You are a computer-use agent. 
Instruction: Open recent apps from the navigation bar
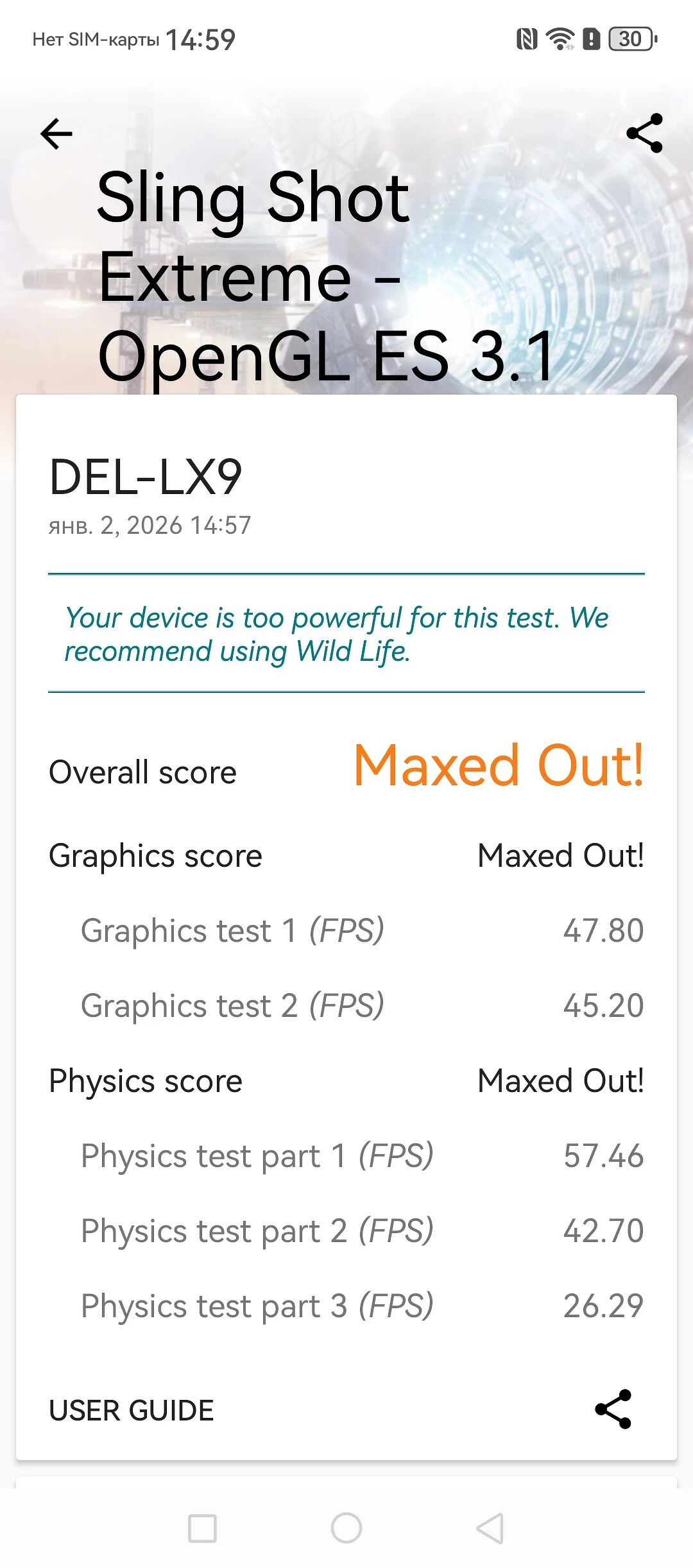click(x=202, y=1528)
